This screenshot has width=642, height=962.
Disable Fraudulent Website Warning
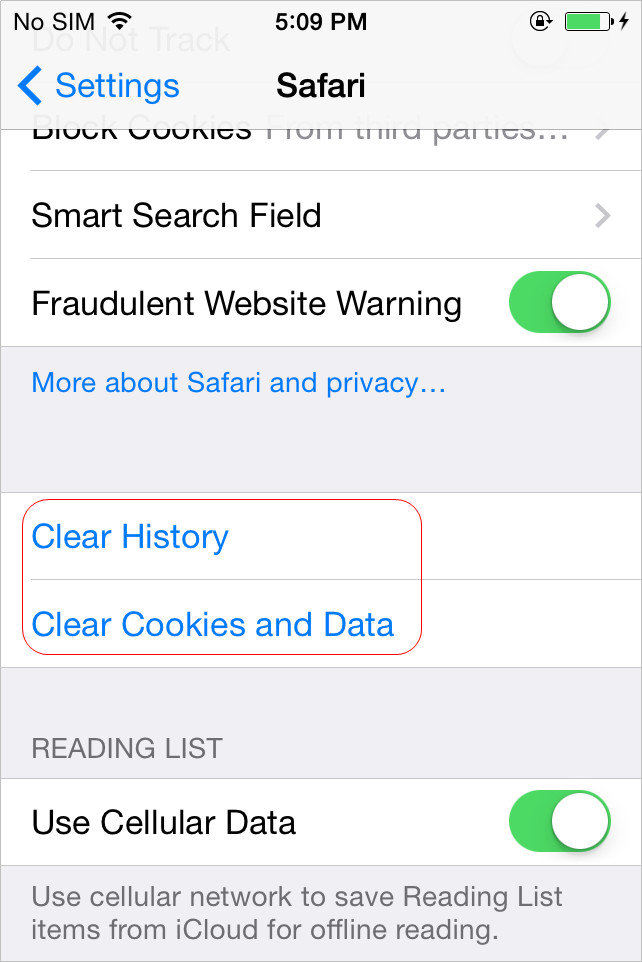tap(559, 303)
